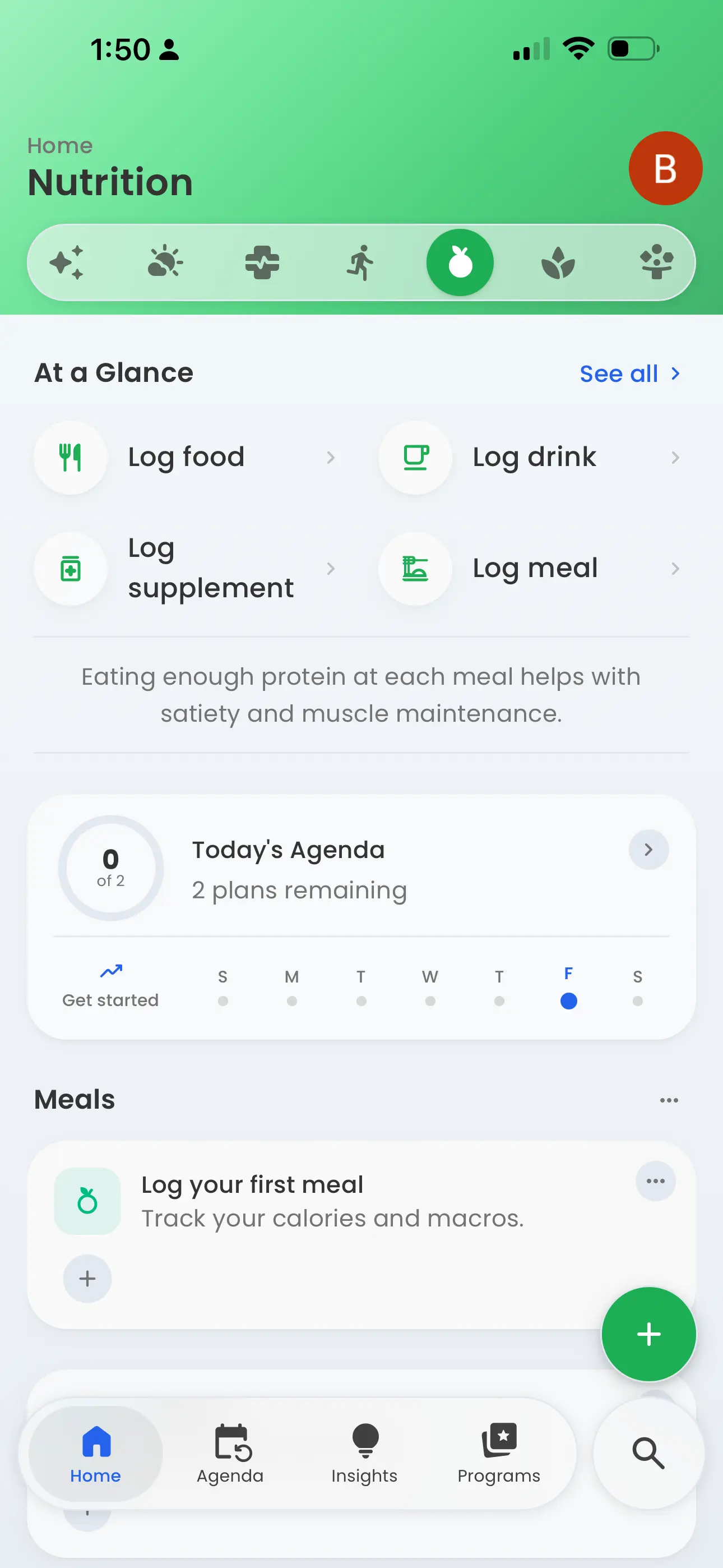Expand Today's Agenda with the chevron
Viewport: 723px width, 1568px height.
click(x=649, y=850)
